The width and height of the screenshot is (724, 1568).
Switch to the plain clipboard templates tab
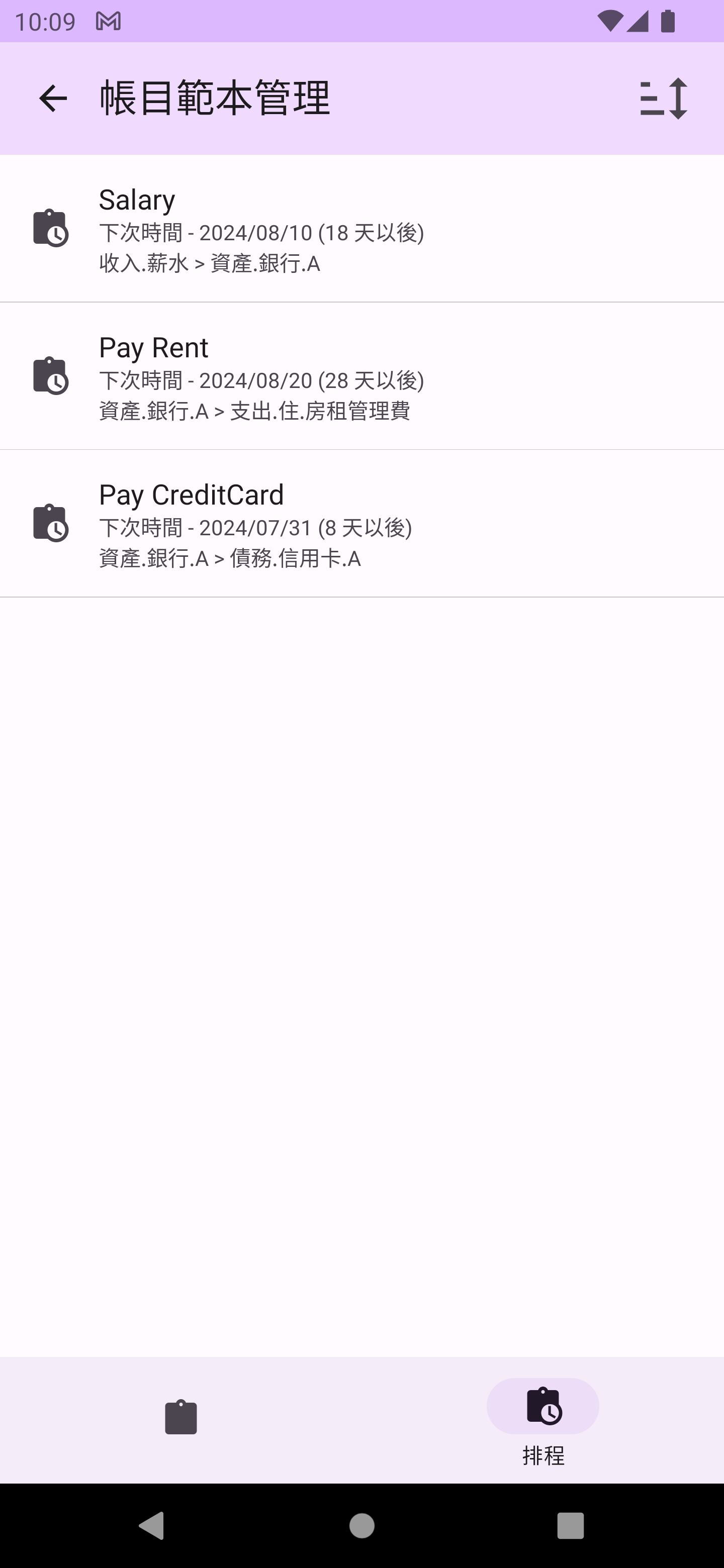[x=181, y=1418]
